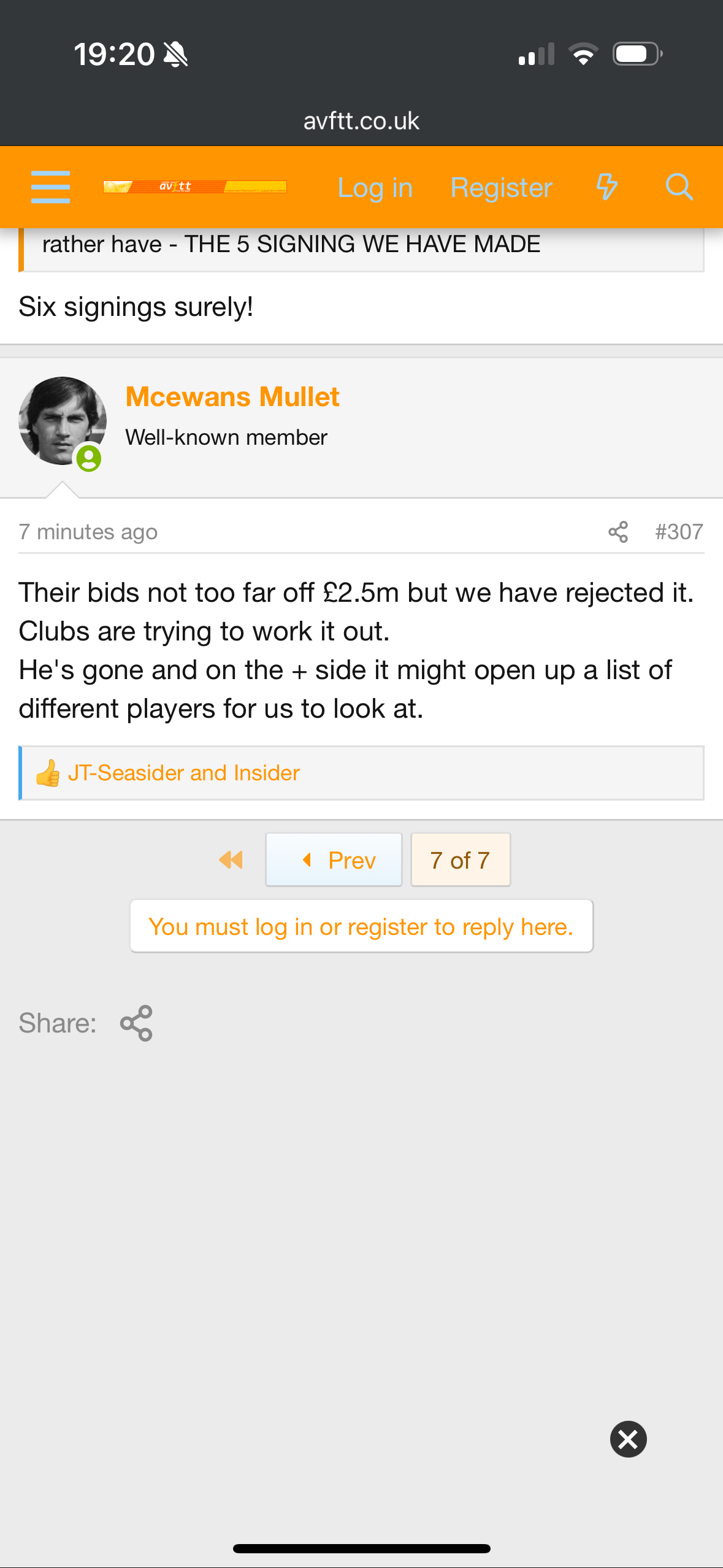Tap Mcewans Mullet's avatar picture

pos(63,421)
